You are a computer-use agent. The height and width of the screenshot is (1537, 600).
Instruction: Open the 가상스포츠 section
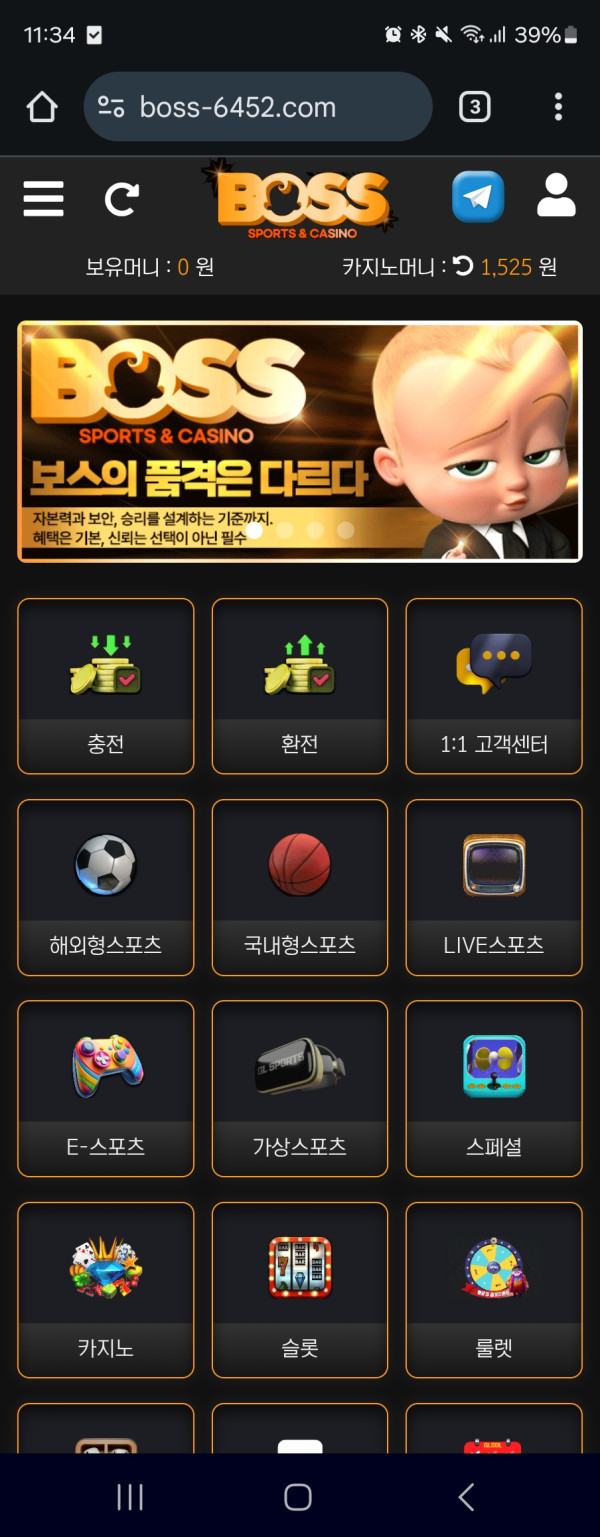coord(300,1088)
